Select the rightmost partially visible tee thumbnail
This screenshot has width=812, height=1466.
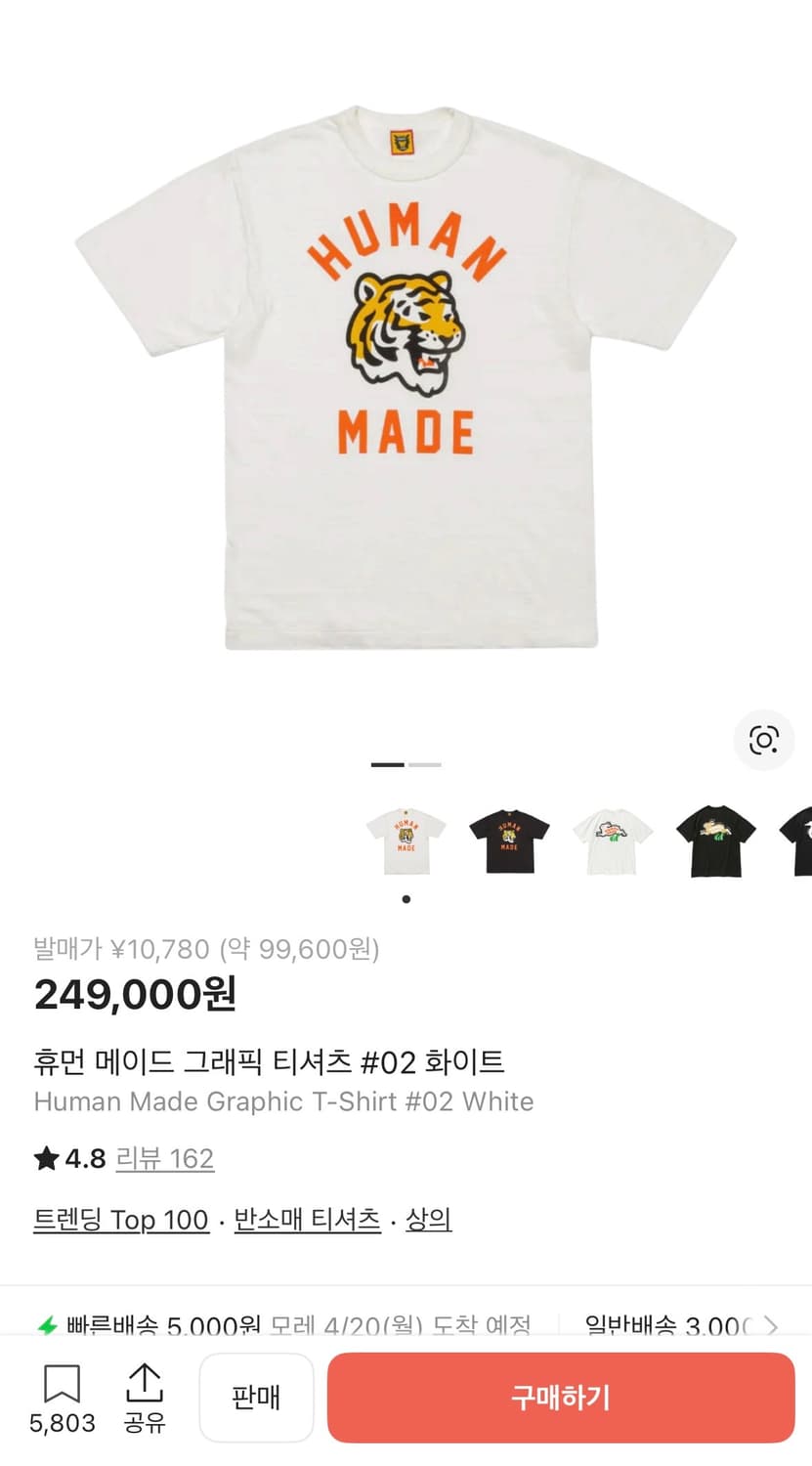pyautogui.click(x=801, y=841)
